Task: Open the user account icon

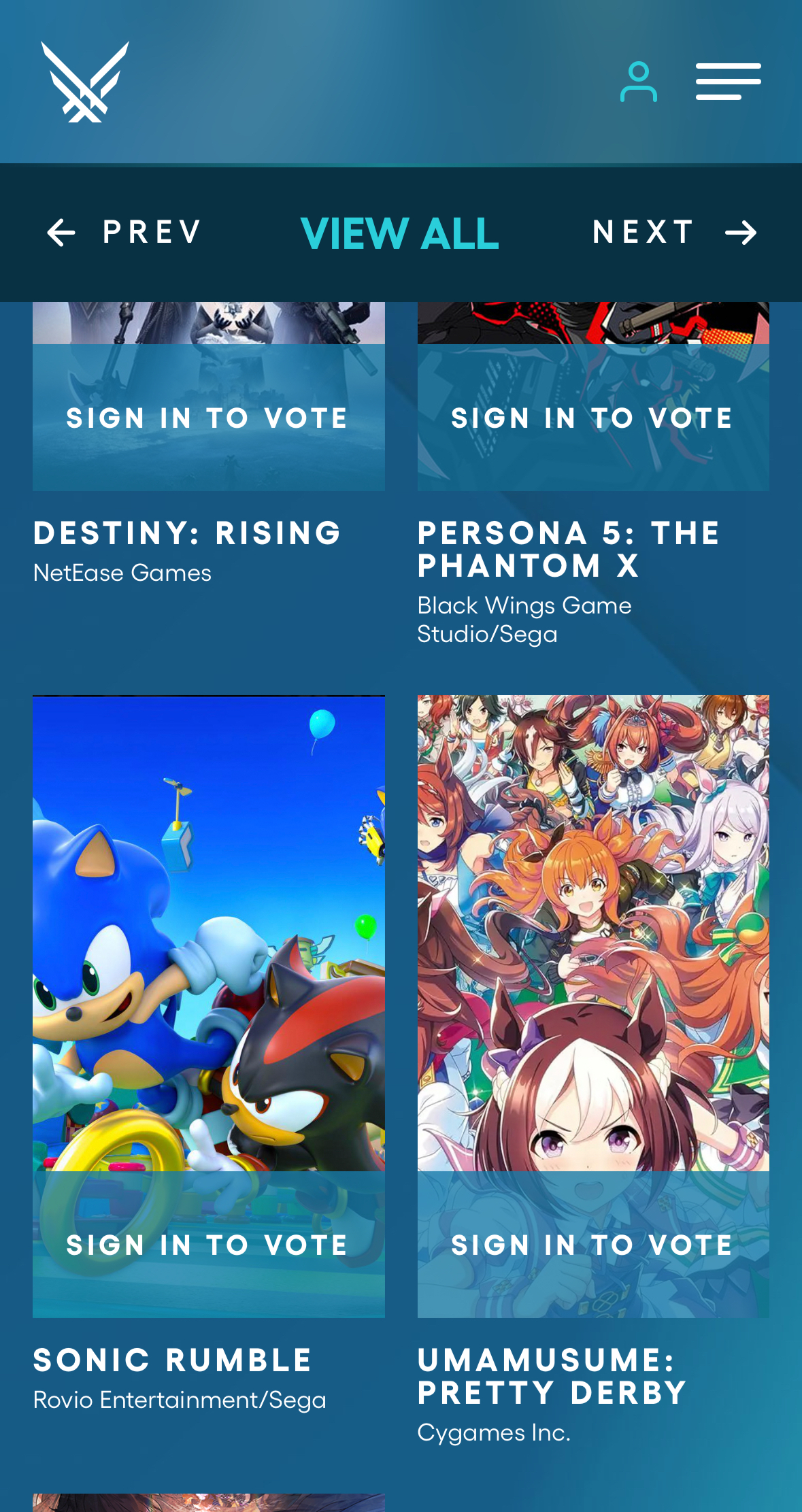Action: (638, 82)
